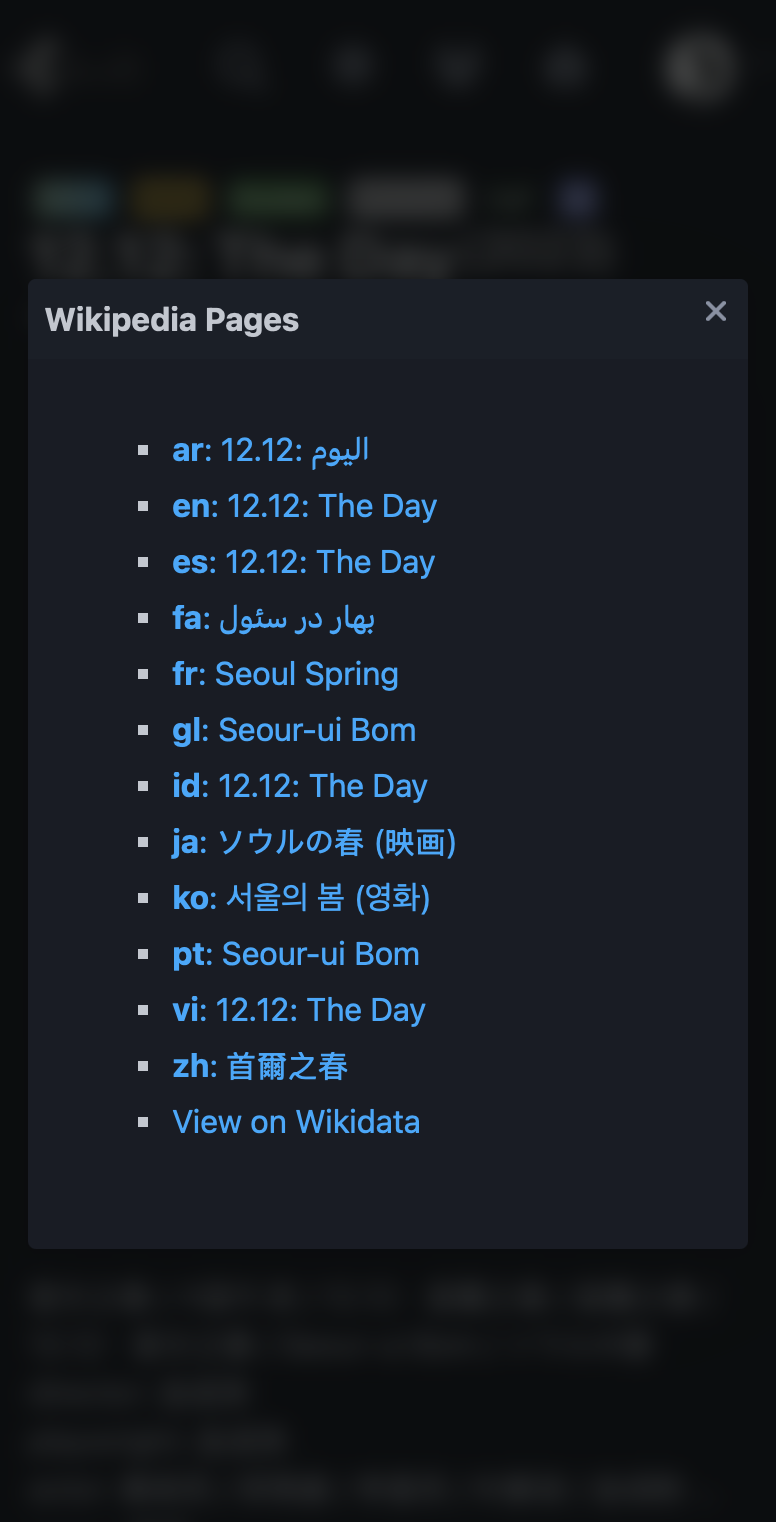
Task: Open the Korean (ko) Wikipedia page
Action: pyautogui.click(x=302, y=898)
